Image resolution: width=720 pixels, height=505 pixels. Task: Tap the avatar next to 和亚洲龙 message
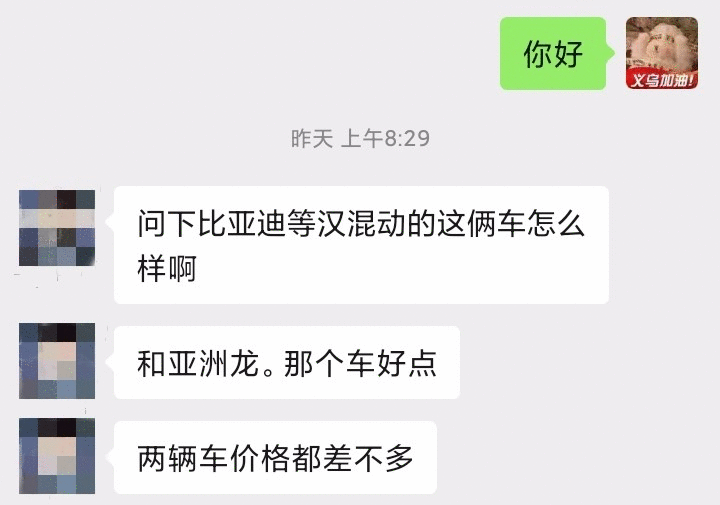tap(57, 361)
